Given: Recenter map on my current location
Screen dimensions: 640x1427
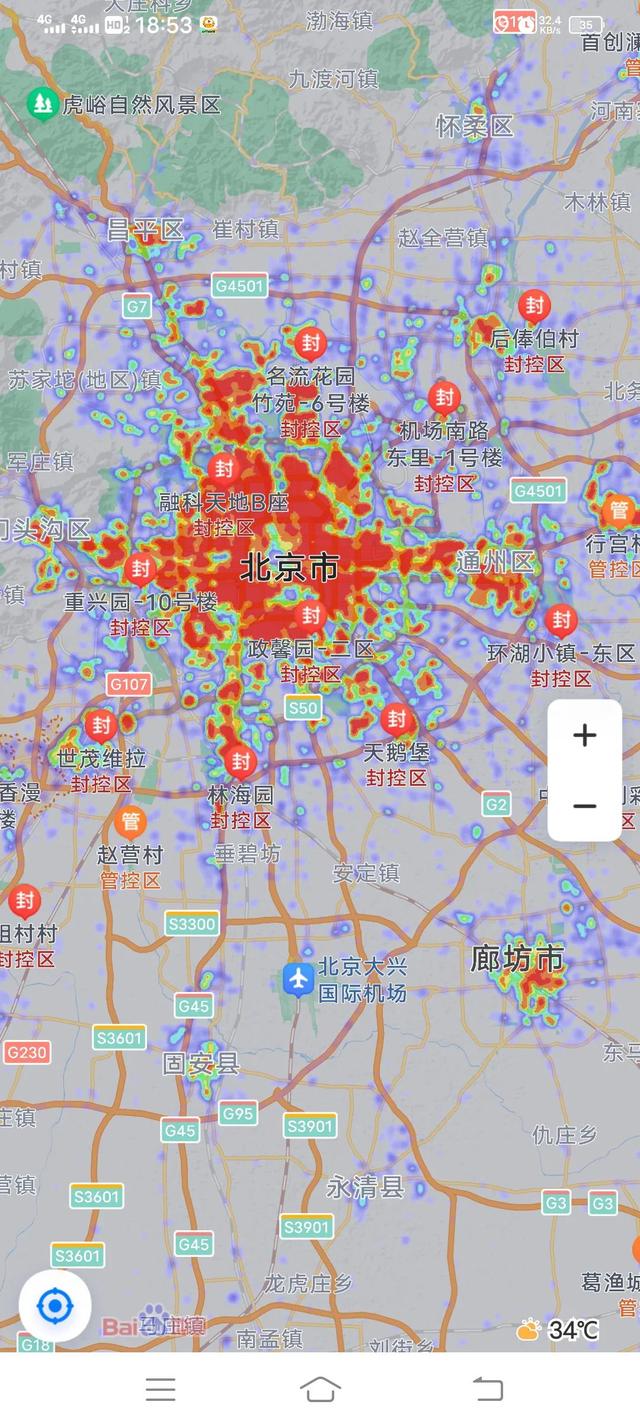Looking at the screenshot, I should (x=55, y=1305).
